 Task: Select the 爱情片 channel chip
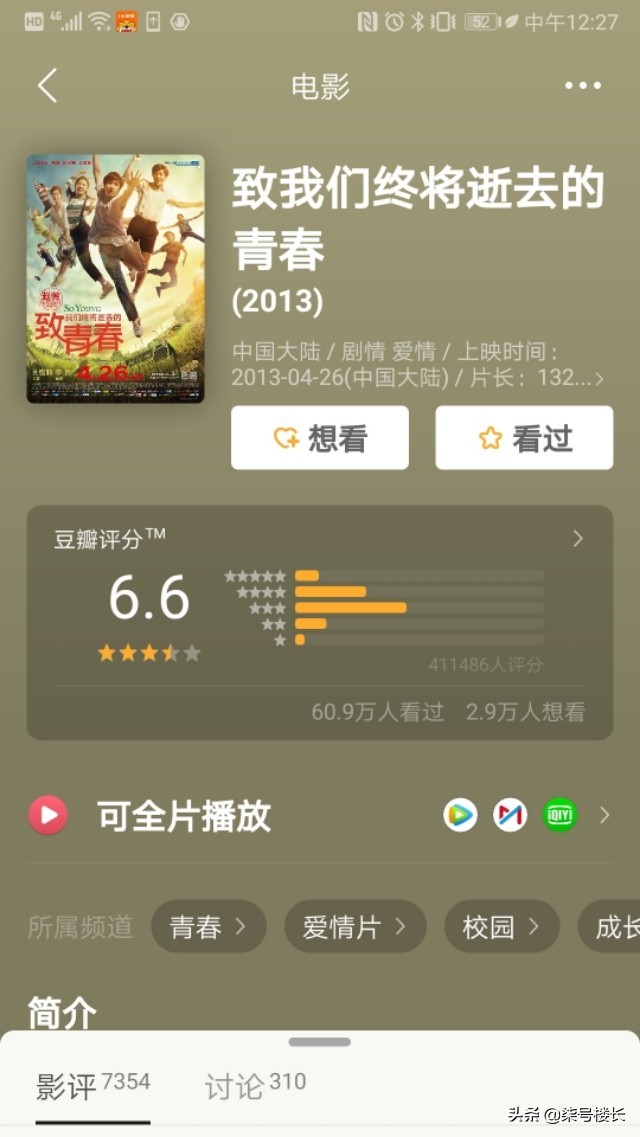(355, 927)
